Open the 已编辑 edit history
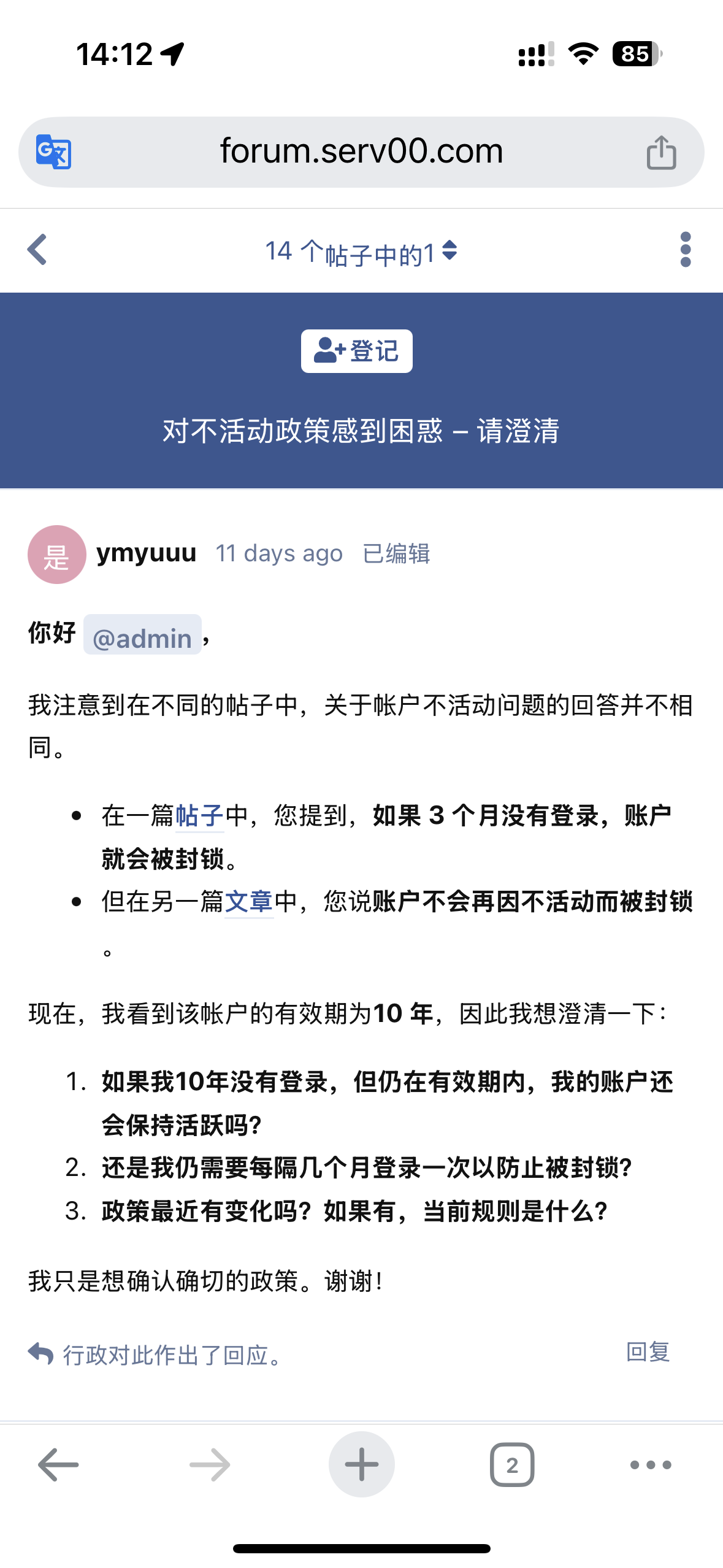723x1568 pixels. click(x=396, y=553)
